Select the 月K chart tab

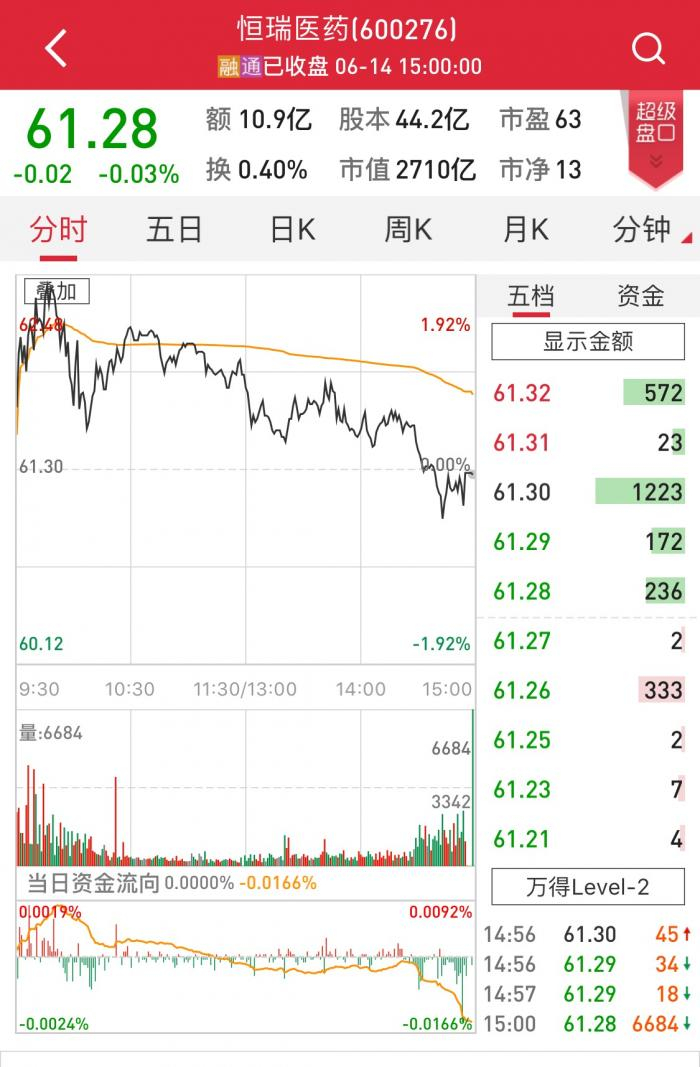coord(525,230)
